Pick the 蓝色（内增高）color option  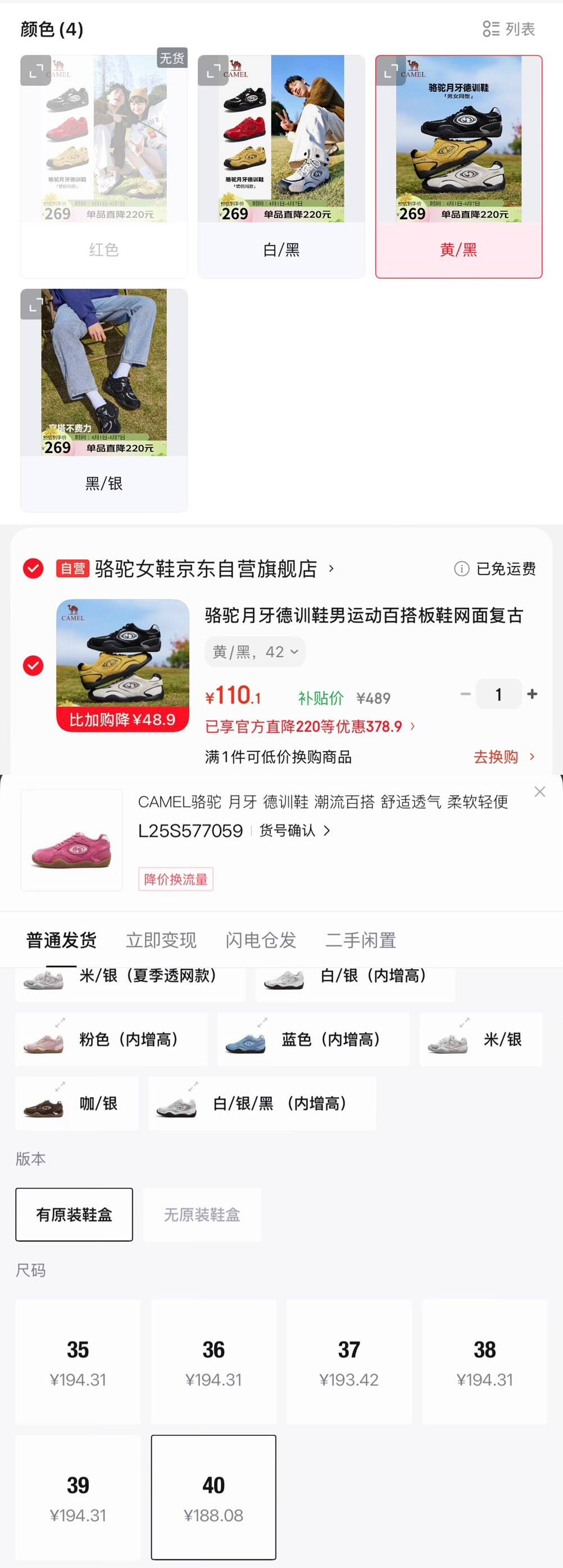click(x=314, y=1040)
